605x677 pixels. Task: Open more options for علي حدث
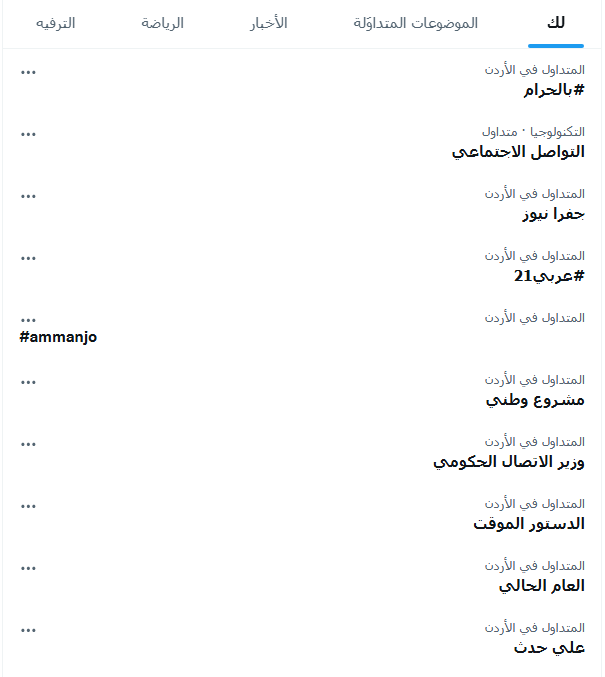tap(28, 630)
